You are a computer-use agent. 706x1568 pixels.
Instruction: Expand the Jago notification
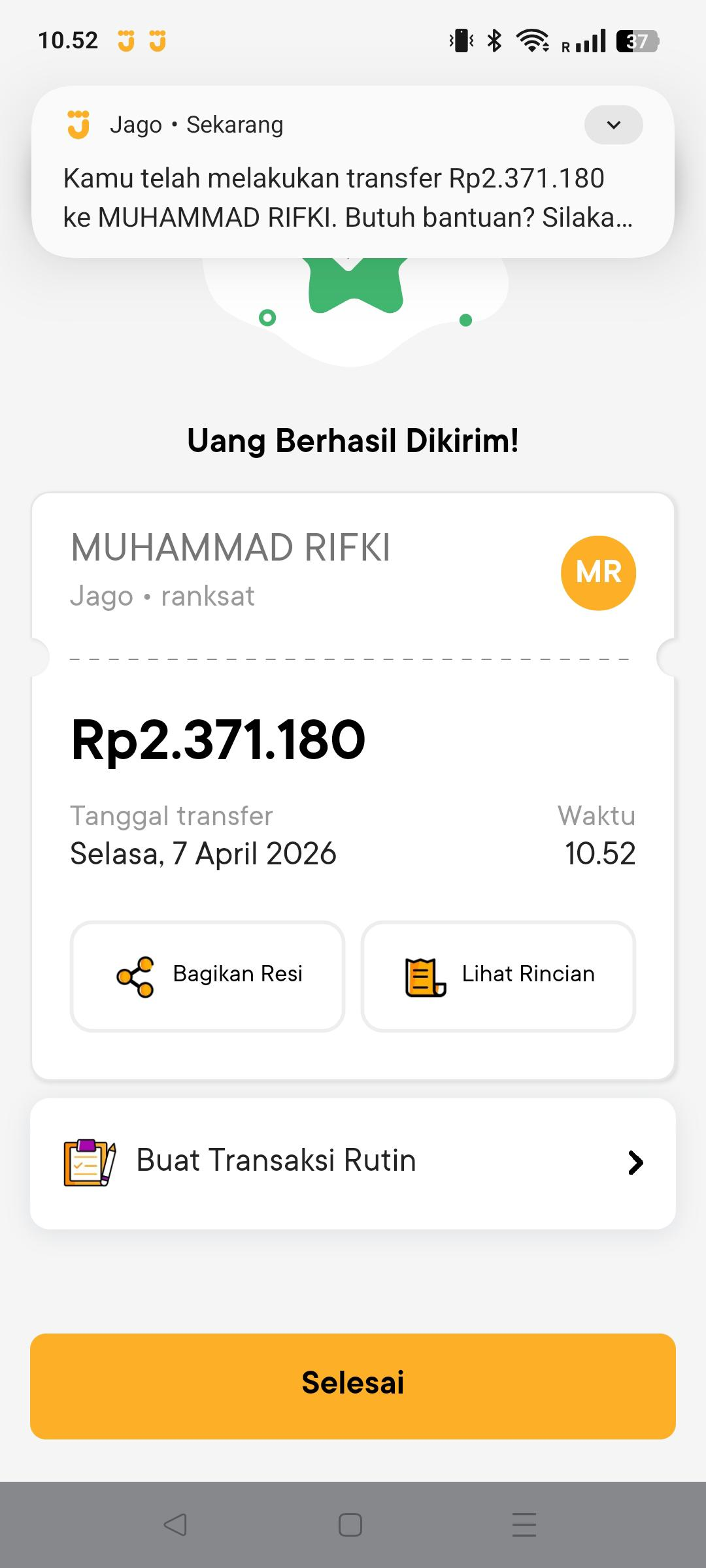click(613, 125)
